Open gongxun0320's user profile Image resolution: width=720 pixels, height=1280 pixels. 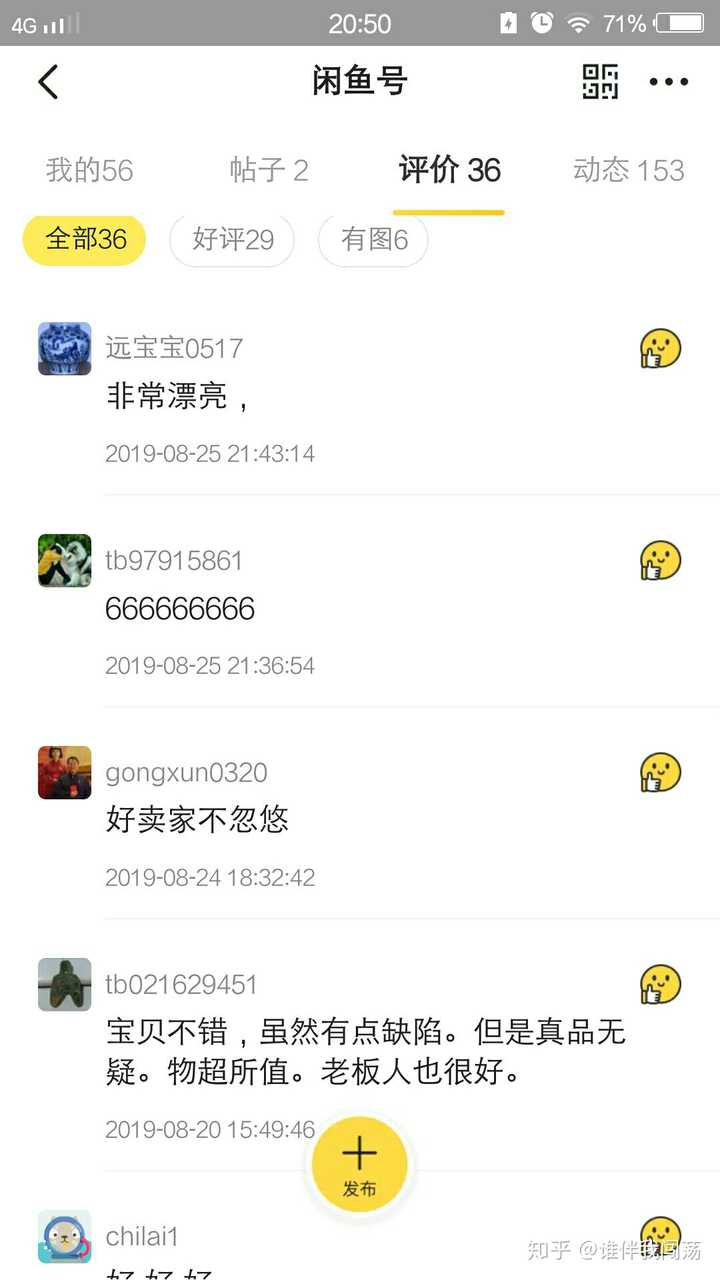point(186,772)
